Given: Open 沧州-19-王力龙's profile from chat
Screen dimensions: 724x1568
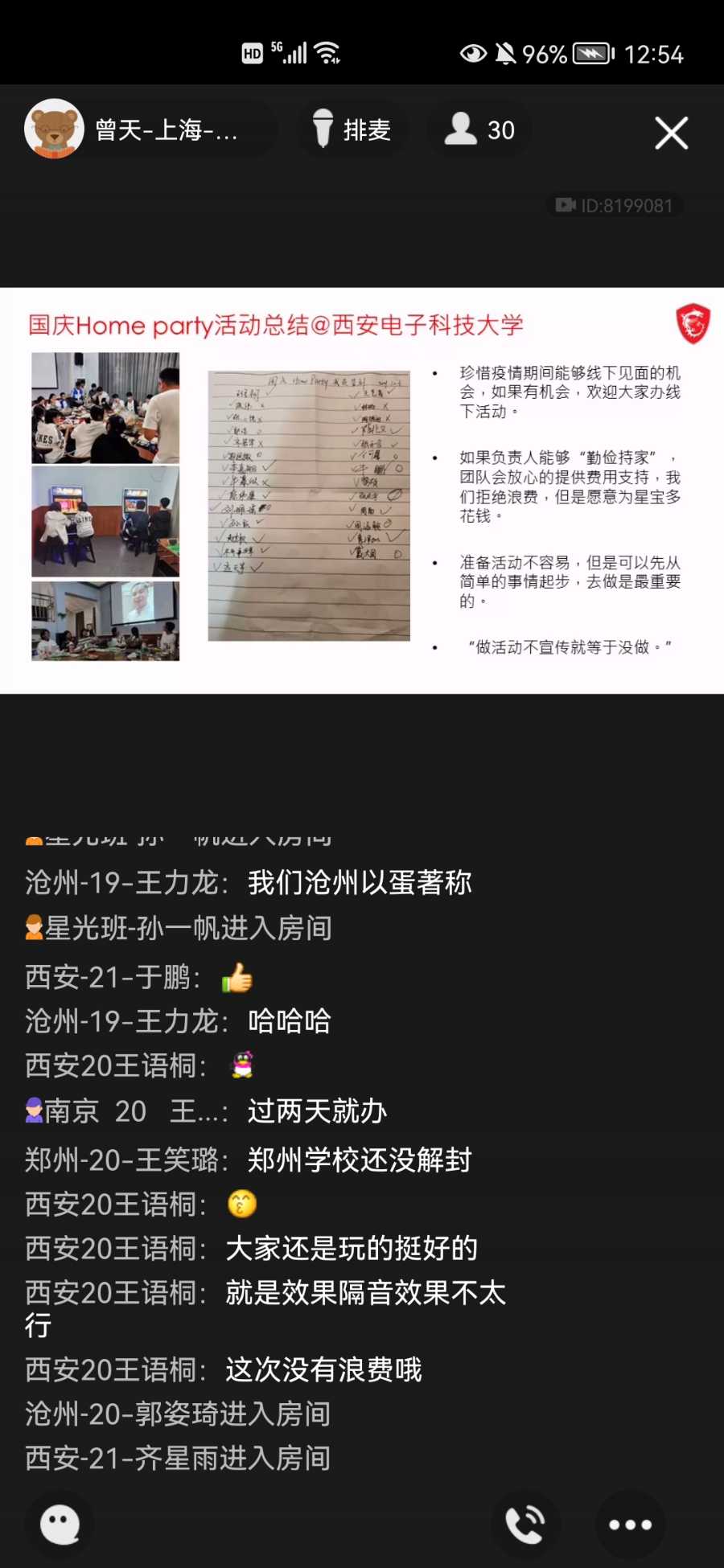Looking at the screenshot, I should pos(121,883).
